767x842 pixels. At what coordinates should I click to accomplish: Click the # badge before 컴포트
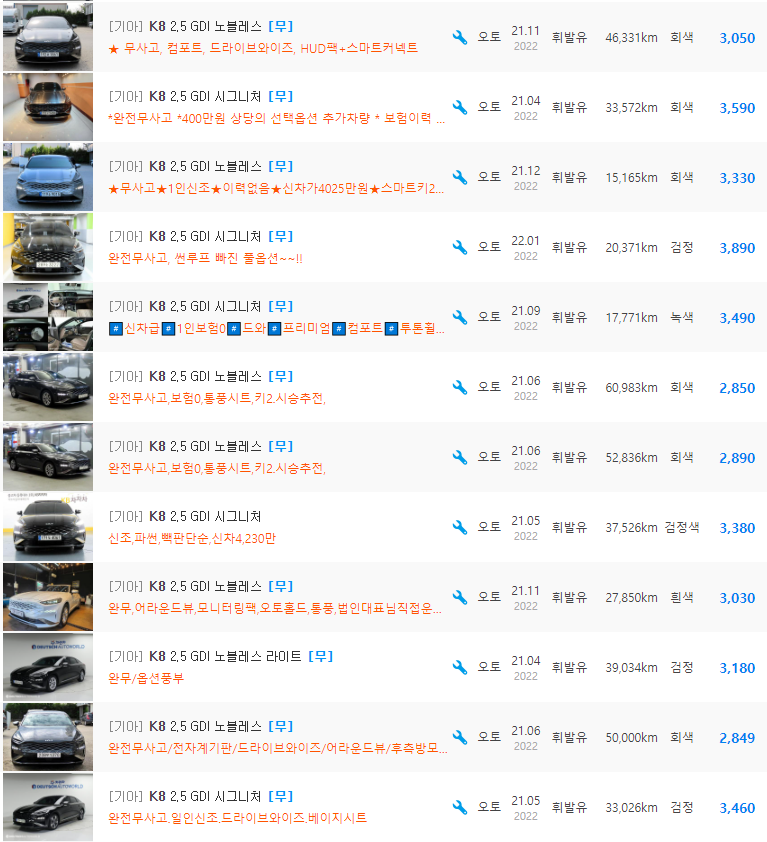point(339,327)
